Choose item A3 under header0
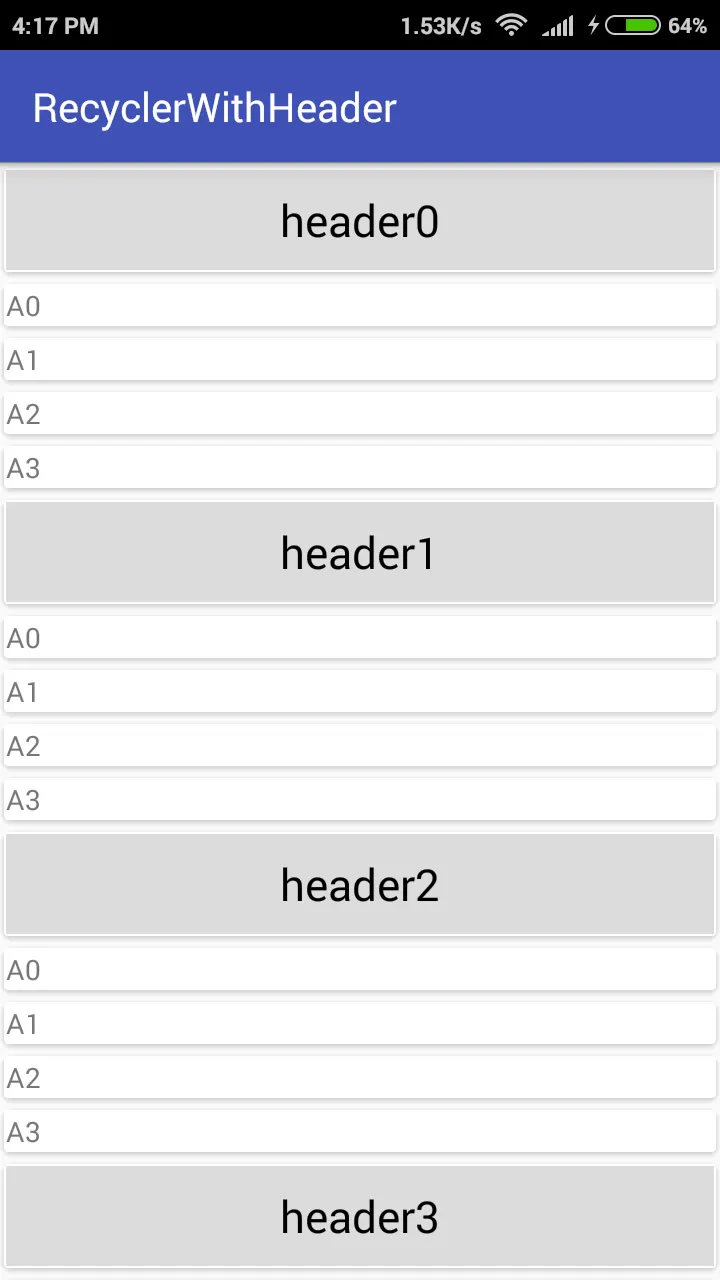Viewport: 720px width, 1280px height. coord(360,468)
